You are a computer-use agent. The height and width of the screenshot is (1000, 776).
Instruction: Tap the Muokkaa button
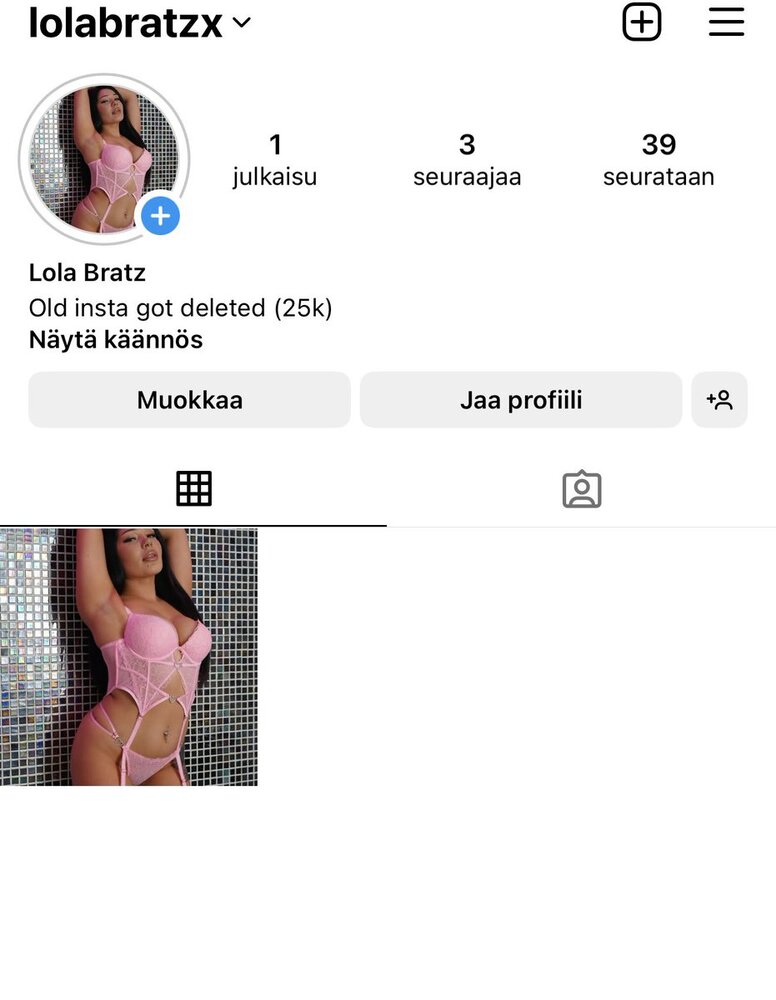pos(190,401)
